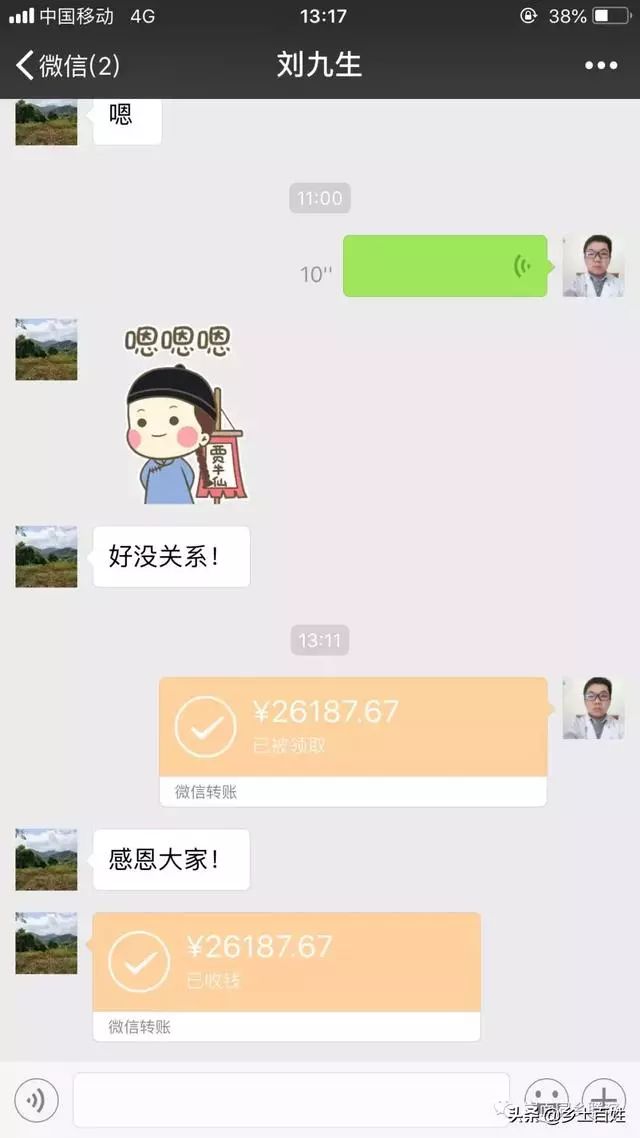Open the chat details overflow menu
Screen dimensions: 640x1138
[601, 66]
